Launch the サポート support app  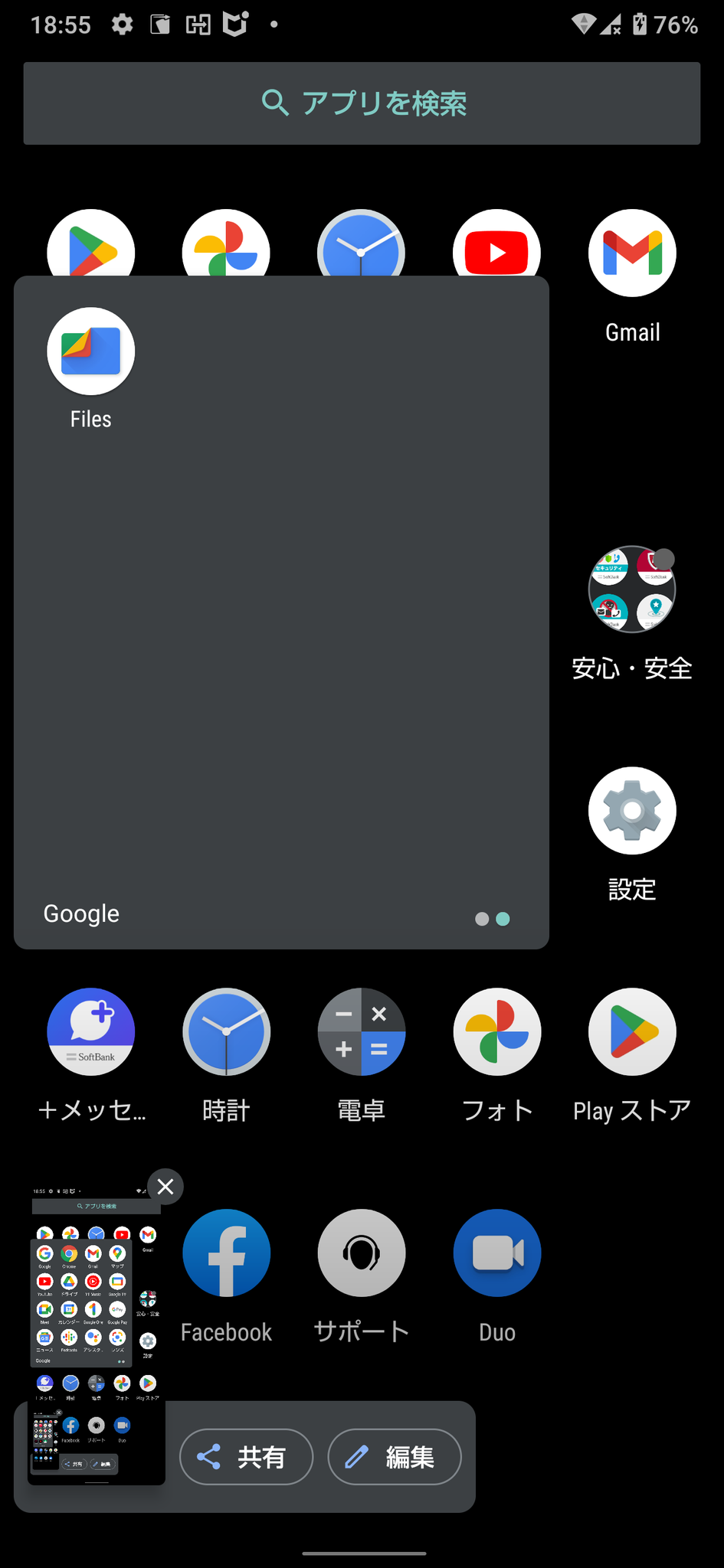tap(361, 1253)
